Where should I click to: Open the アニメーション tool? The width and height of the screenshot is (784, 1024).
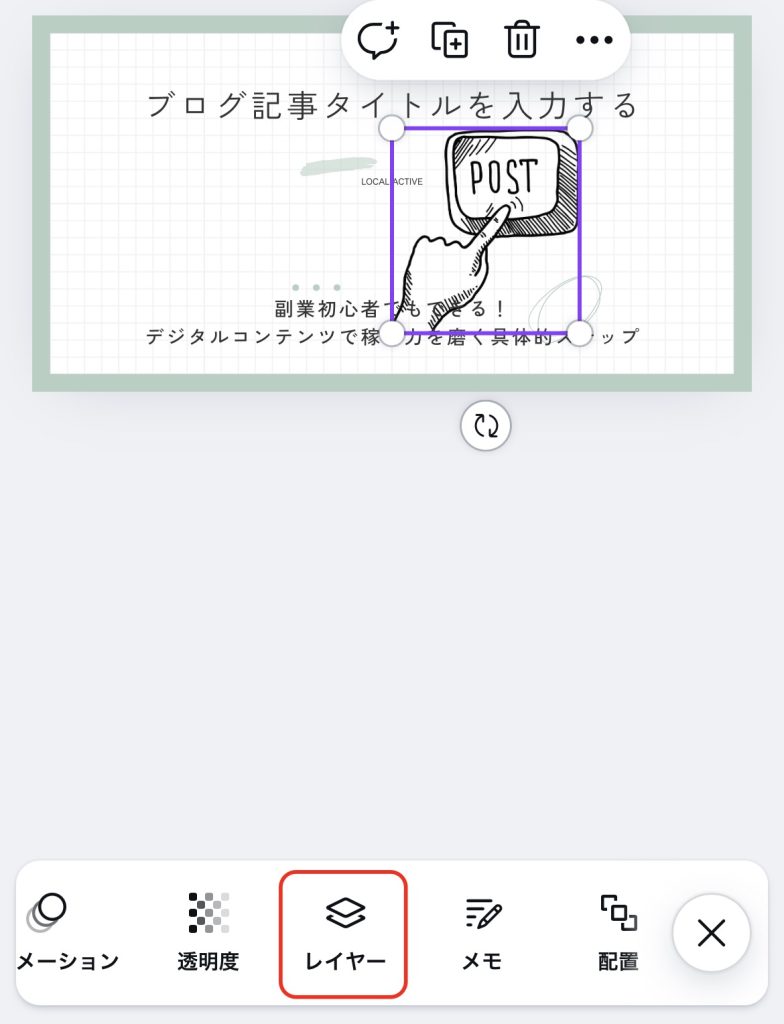(x=60, y=932)
